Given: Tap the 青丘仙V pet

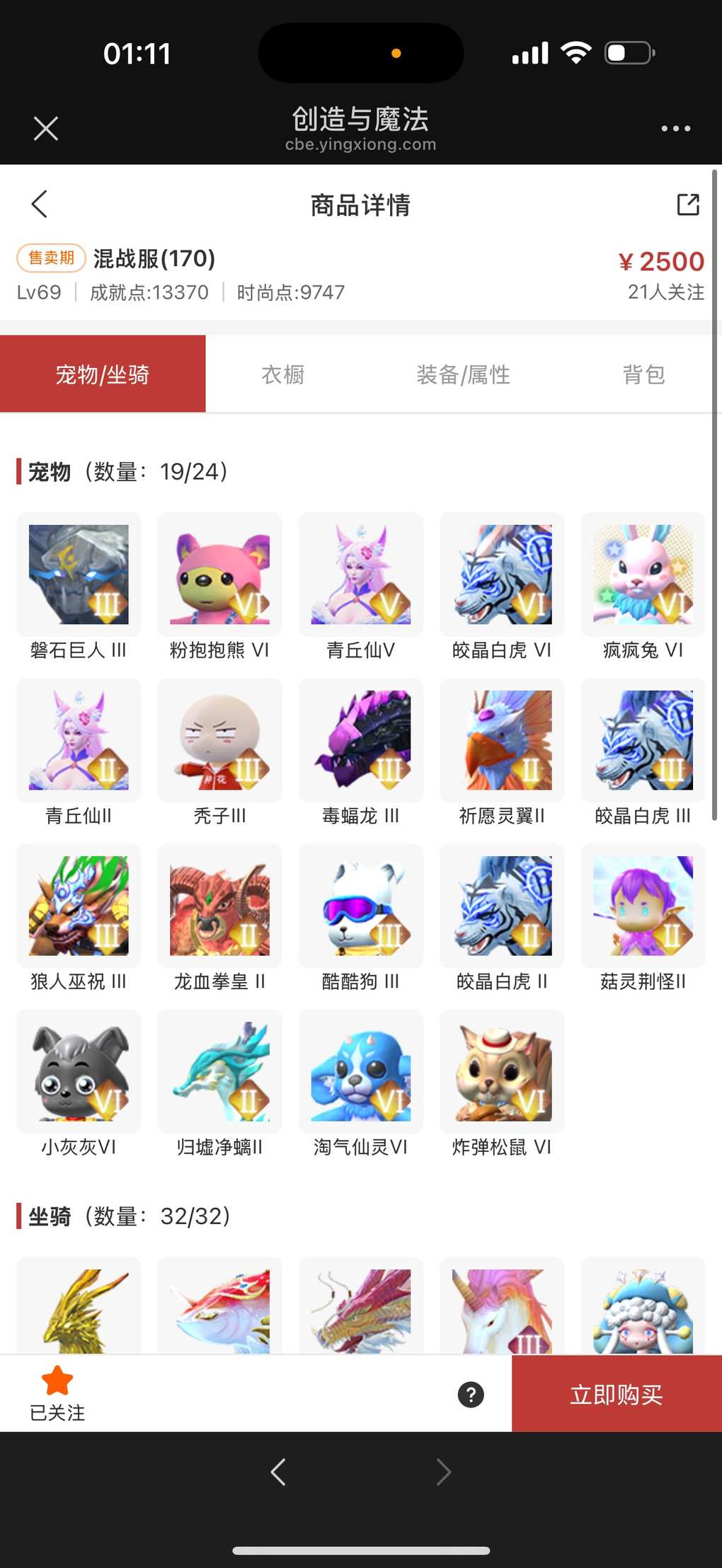Looking at the screenshot, I should (x=361, y=575).
